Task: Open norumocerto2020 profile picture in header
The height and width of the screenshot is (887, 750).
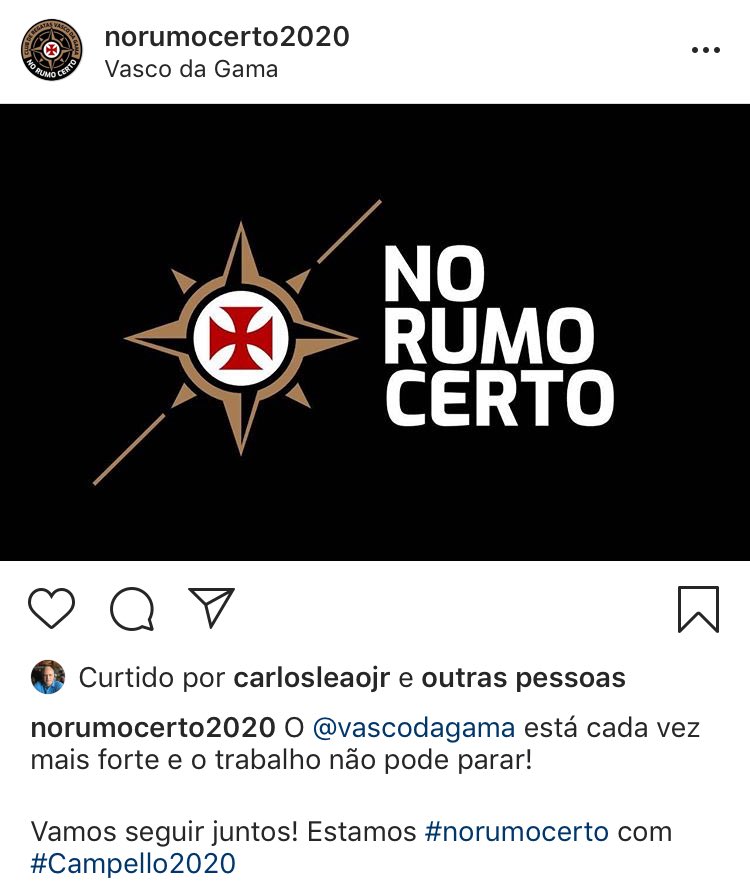Action: coord(52,50)
